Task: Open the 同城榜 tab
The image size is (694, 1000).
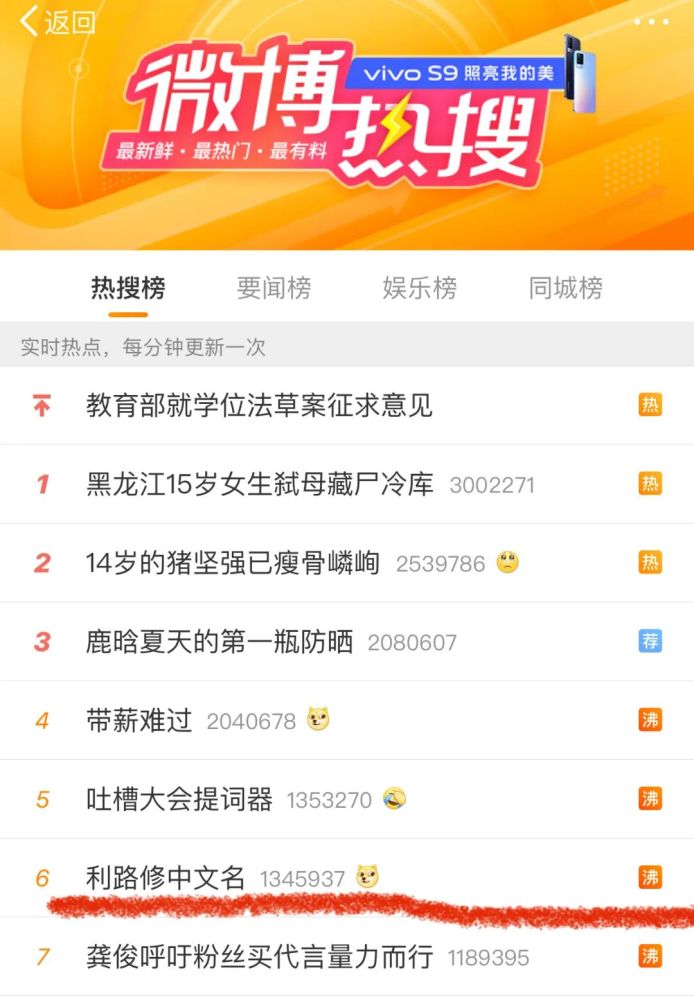Action: click(x=566, y=289)
